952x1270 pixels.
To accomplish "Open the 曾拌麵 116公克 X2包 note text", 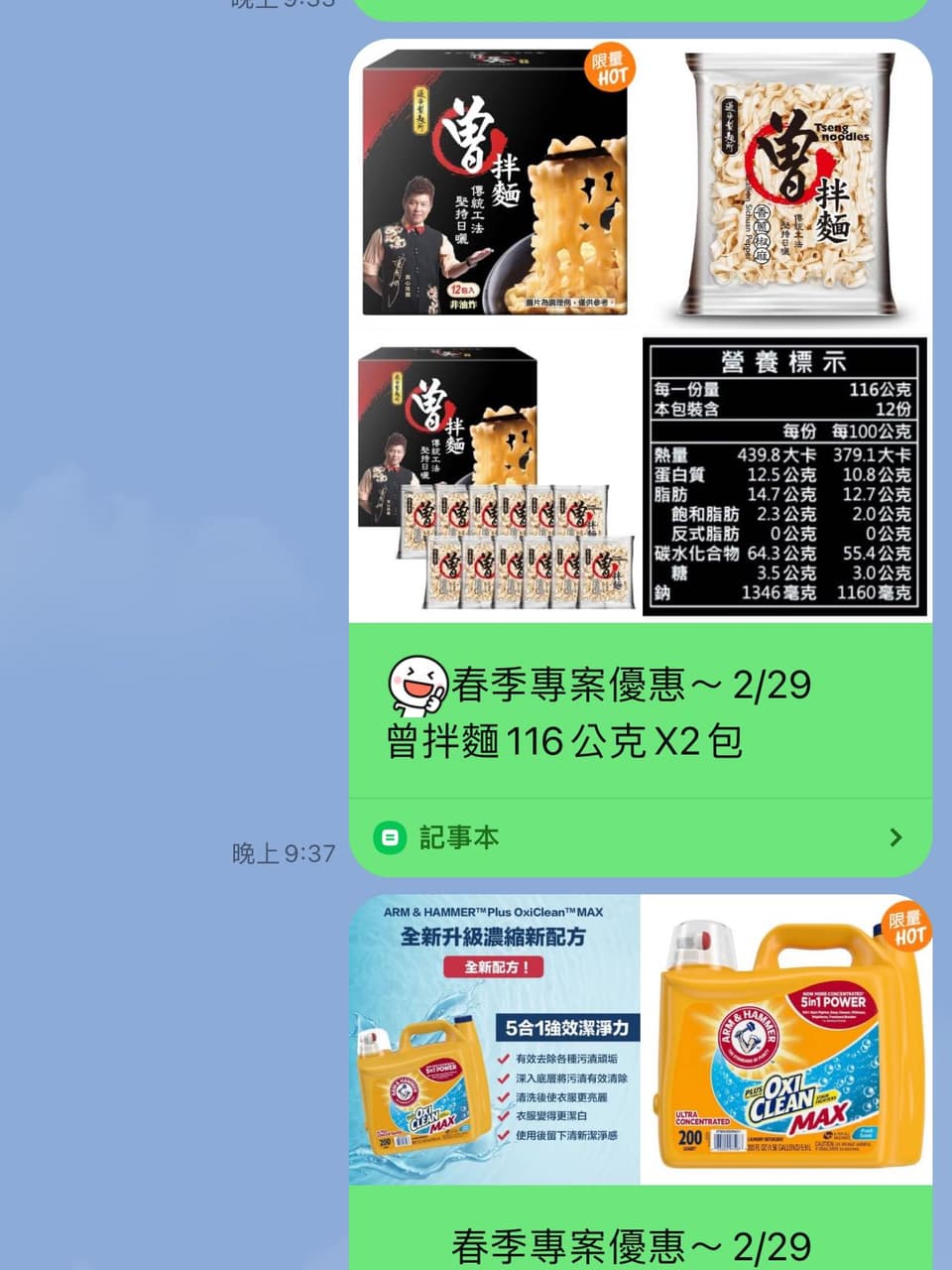I will click(x=565, y=741).
